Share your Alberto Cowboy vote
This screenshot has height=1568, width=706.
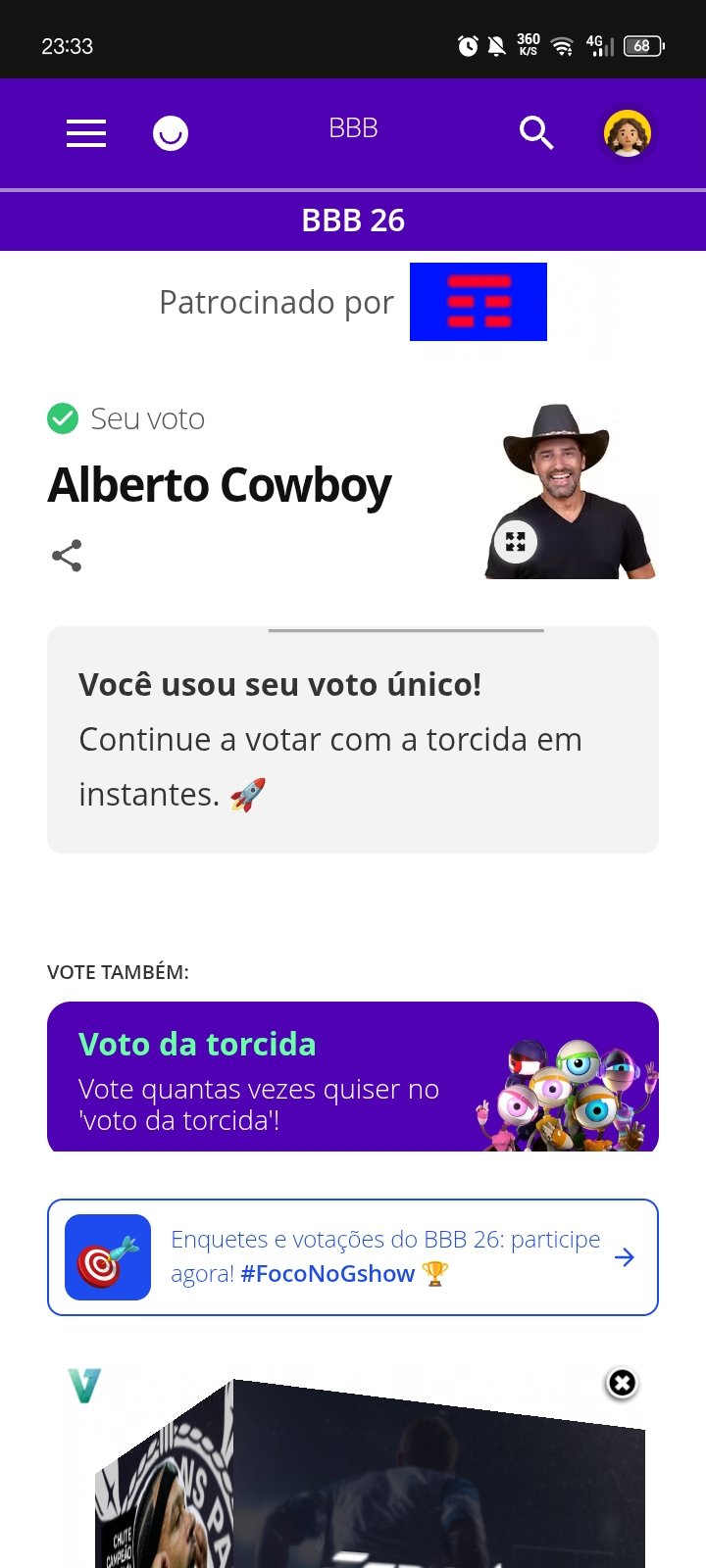click(67, 556)
